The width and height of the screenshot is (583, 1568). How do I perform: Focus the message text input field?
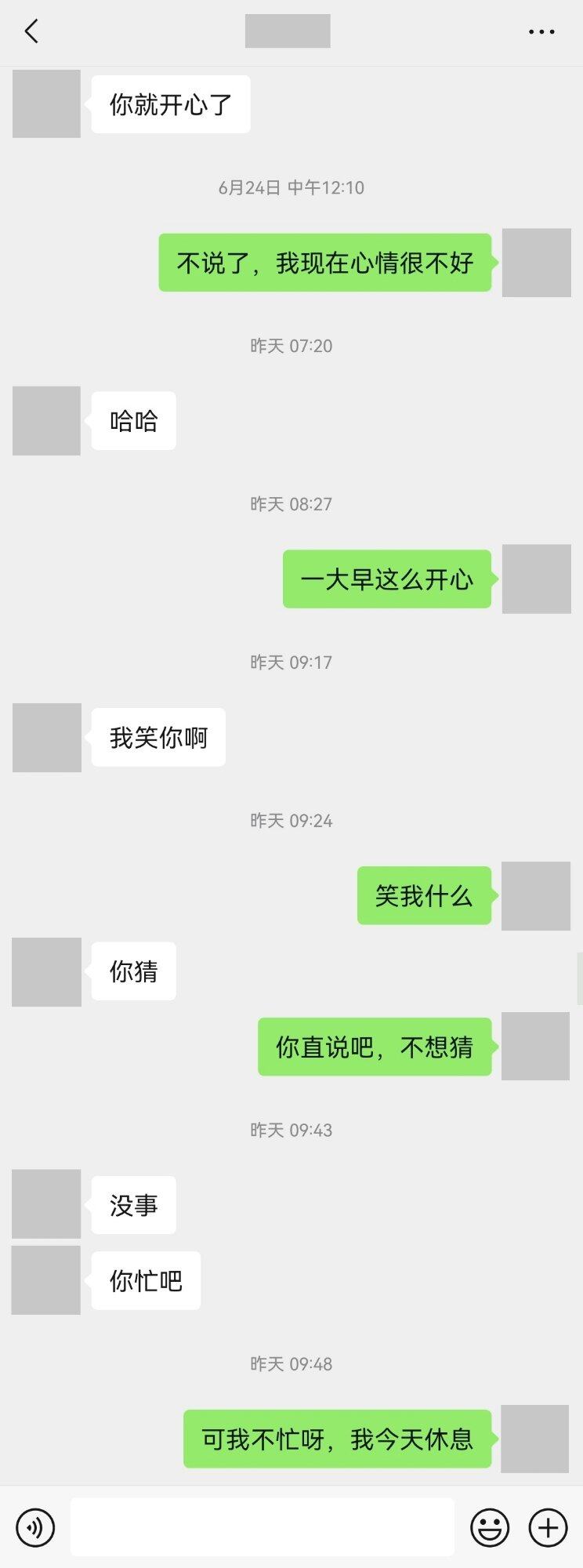[x=262, y=1526]
